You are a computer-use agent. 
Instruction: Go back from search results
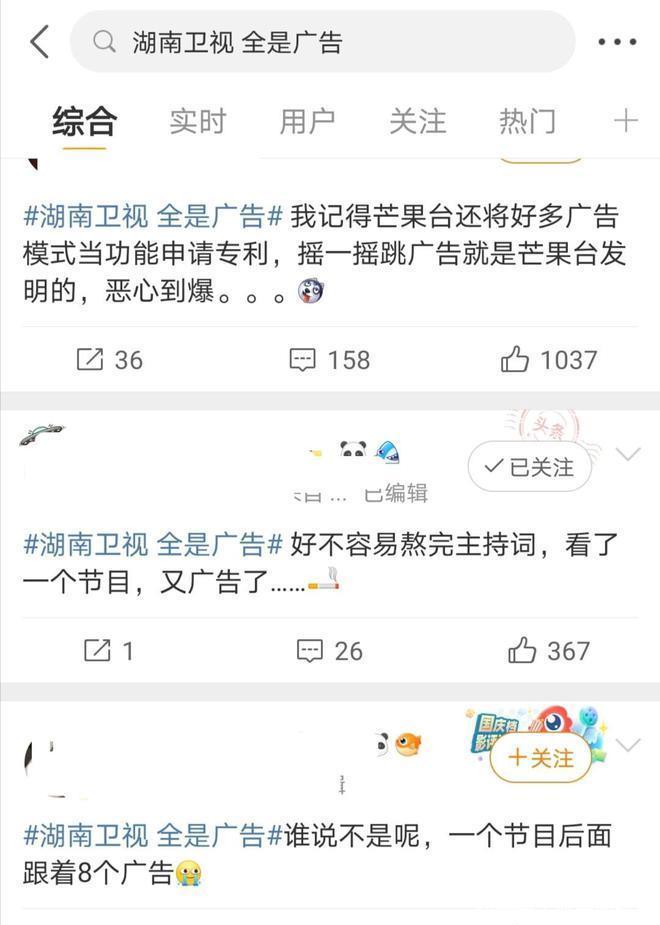coord(40,42)
